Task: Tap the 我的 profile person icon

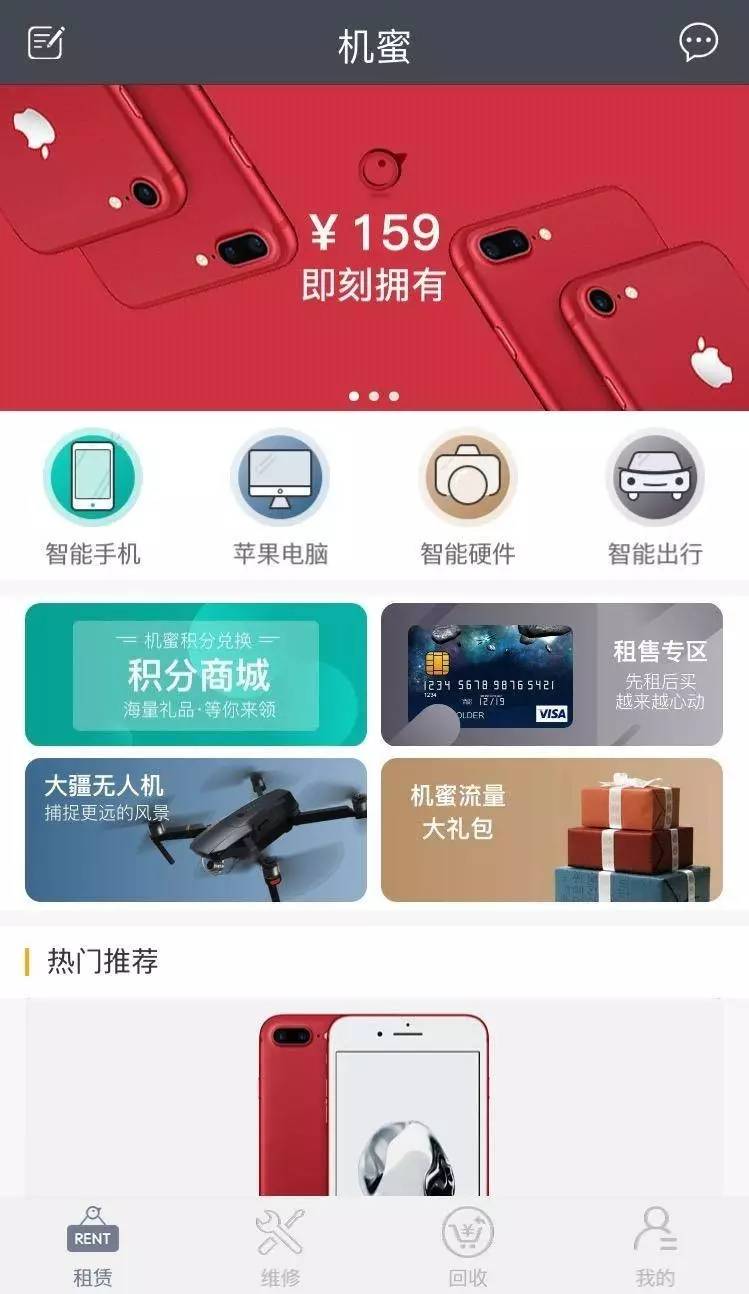Action: (654, 1229)
